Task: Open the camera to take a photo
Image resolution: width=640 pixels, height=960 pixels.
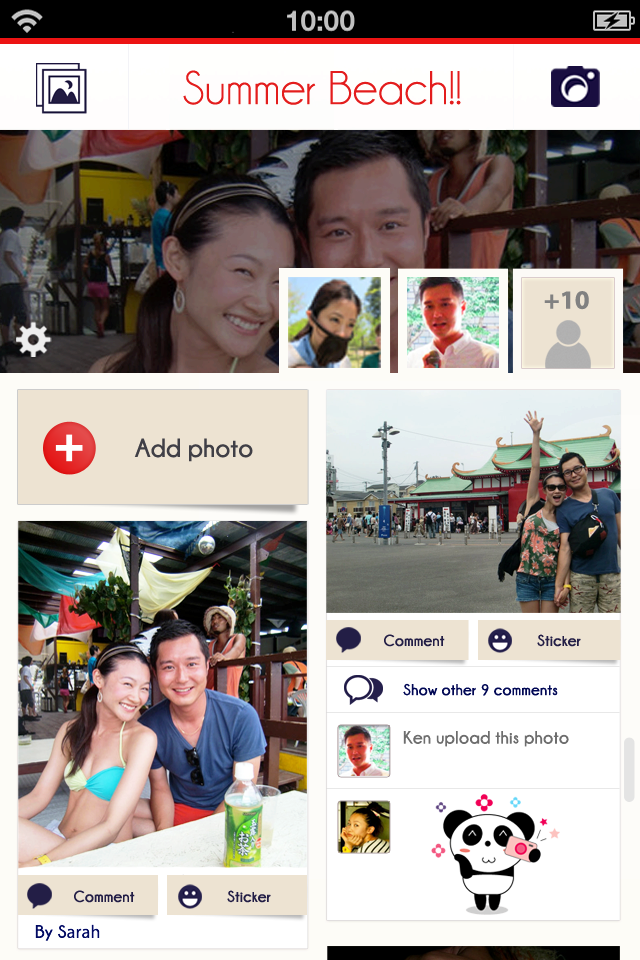Action: (575, 86)
